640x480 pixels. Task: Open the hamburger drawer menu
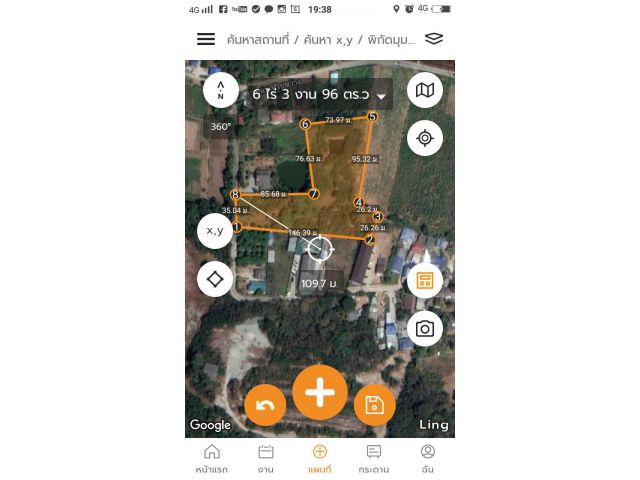coord(206,39)
